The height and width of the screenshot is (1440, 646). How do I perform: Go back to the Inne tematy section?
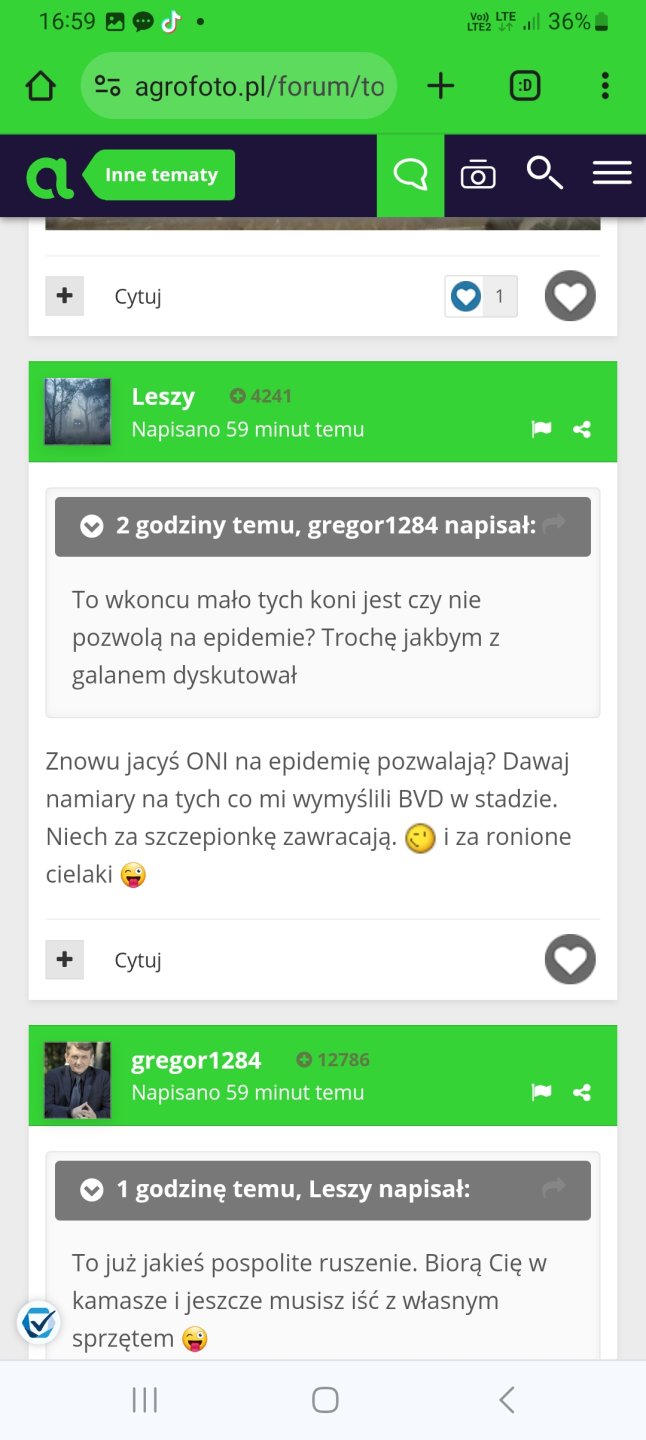160,175
